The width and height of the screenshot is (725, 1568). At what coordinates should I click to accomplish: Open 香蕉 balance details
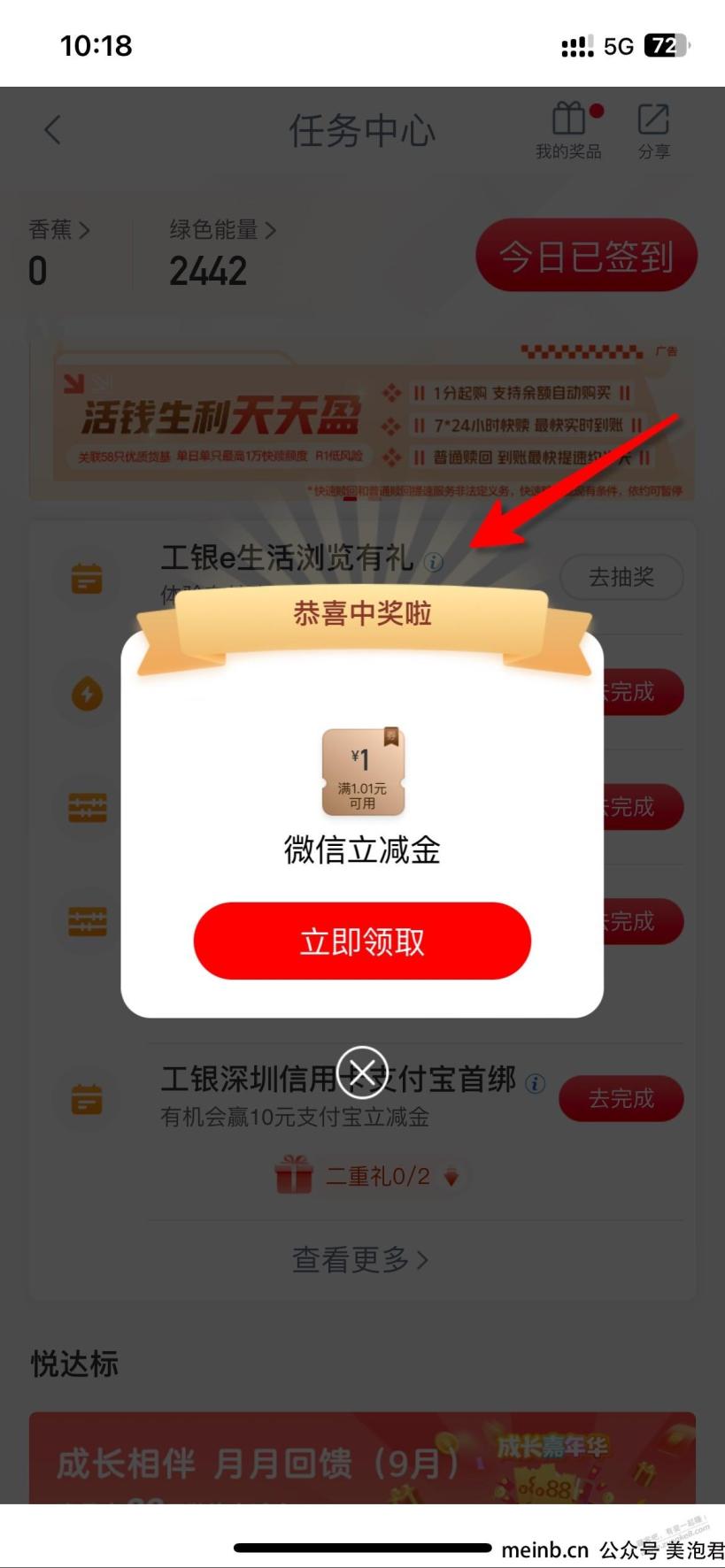pos(58,230)
